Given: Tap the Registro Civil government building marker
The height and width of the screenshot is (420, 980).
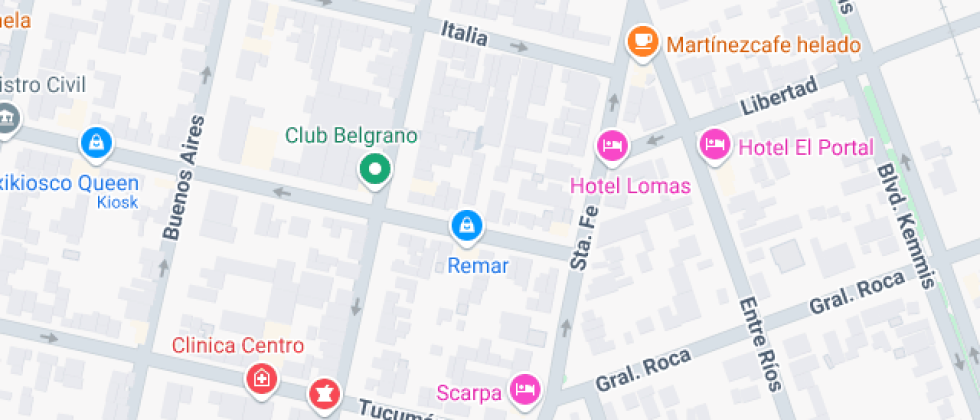Looking at the screenshot, I should pyautogui.click(x=6, y=120).
